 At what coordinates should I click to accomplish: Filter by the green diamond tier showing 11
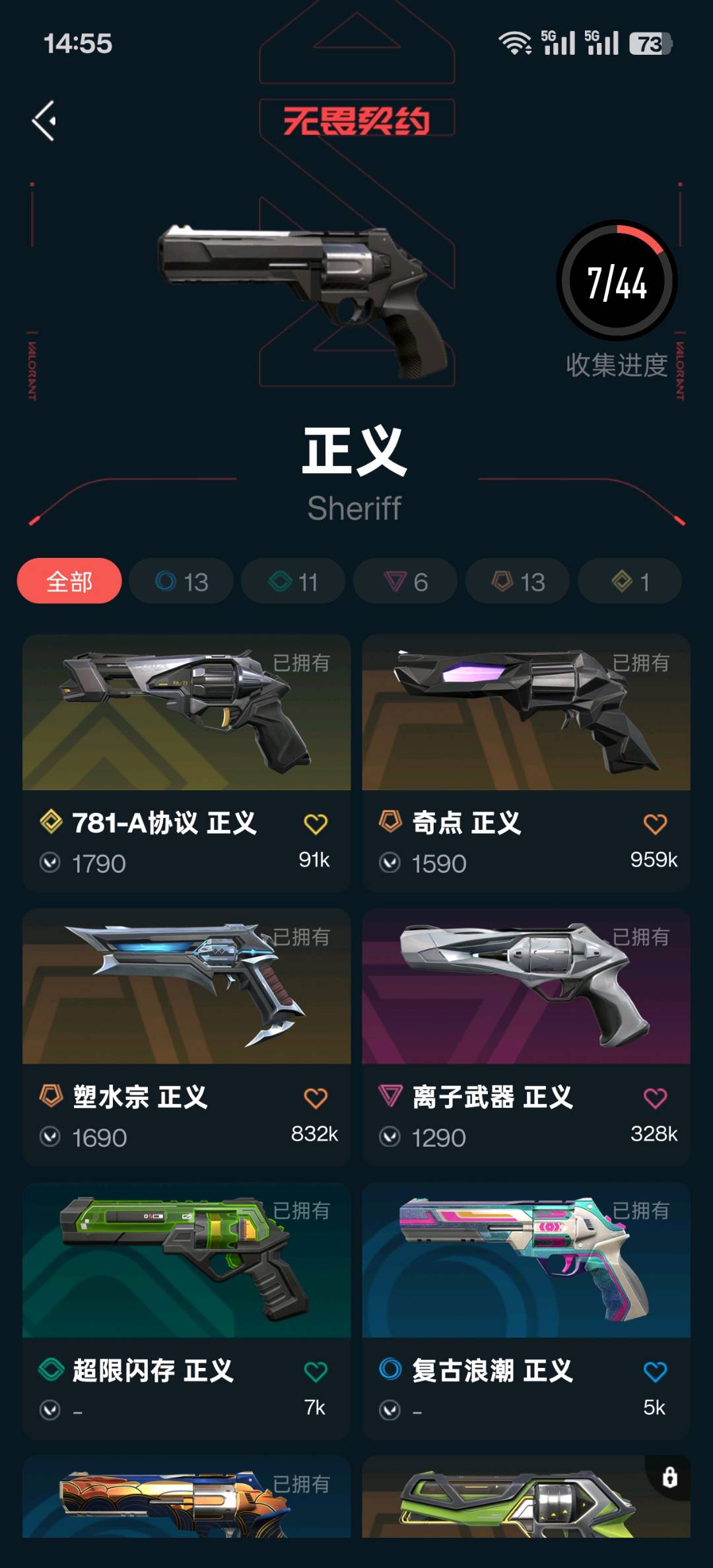293,582
